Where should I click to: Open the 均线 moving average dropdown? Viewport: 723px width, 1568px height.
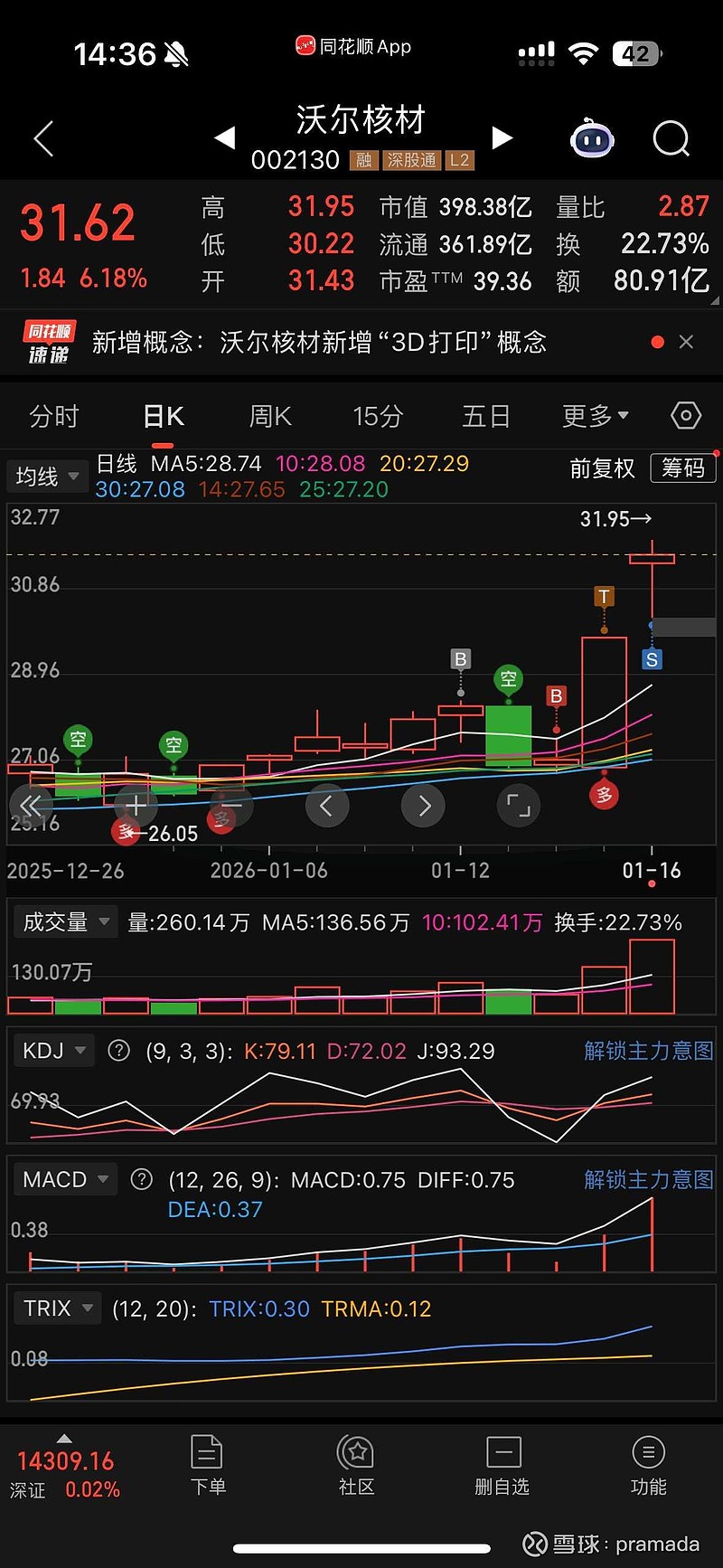pyautogui.click(x=46, y=476)
